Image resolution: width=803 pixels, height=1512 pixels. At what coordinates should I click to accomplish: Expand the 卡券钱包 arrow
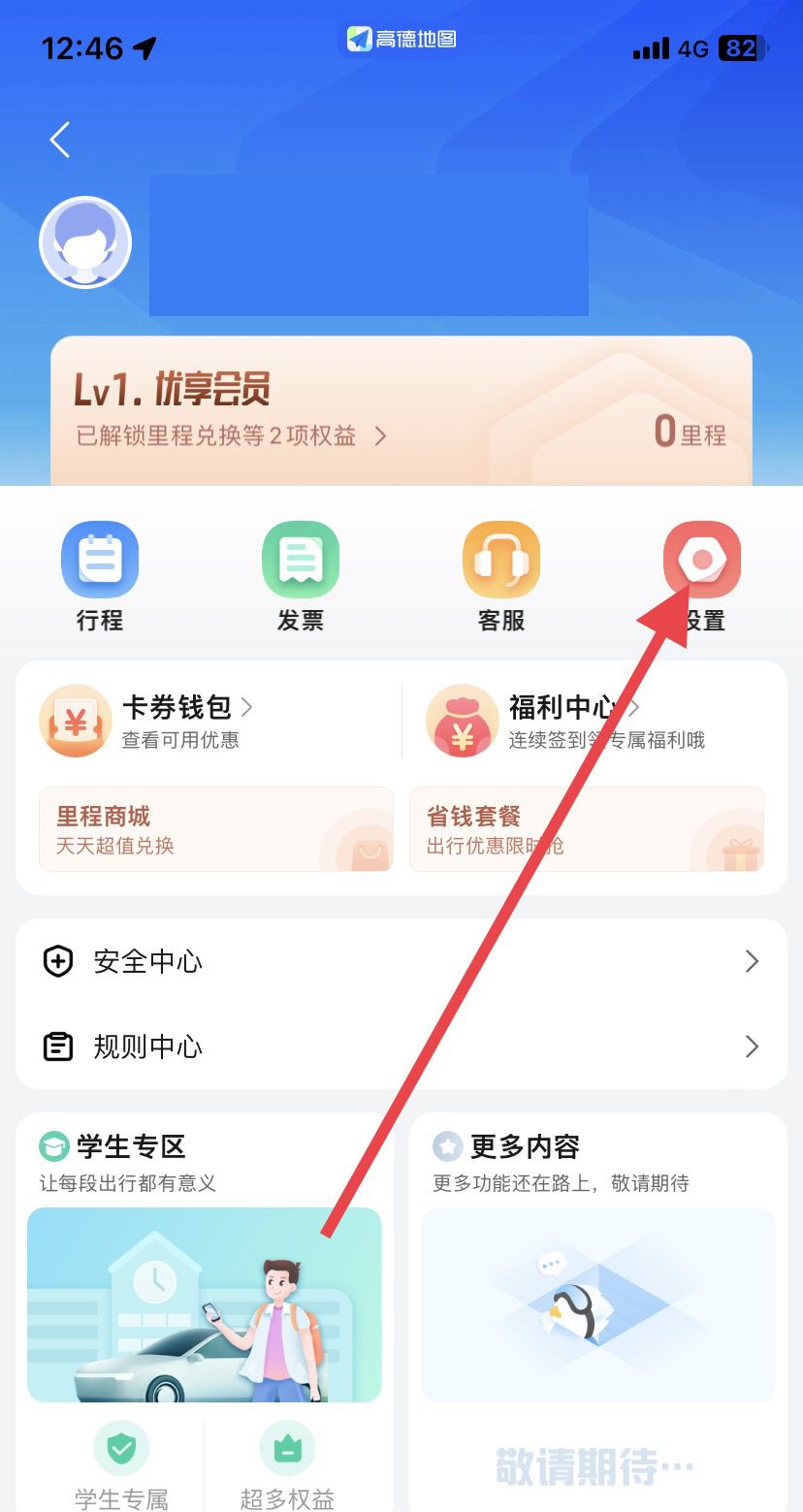(248, 708)
